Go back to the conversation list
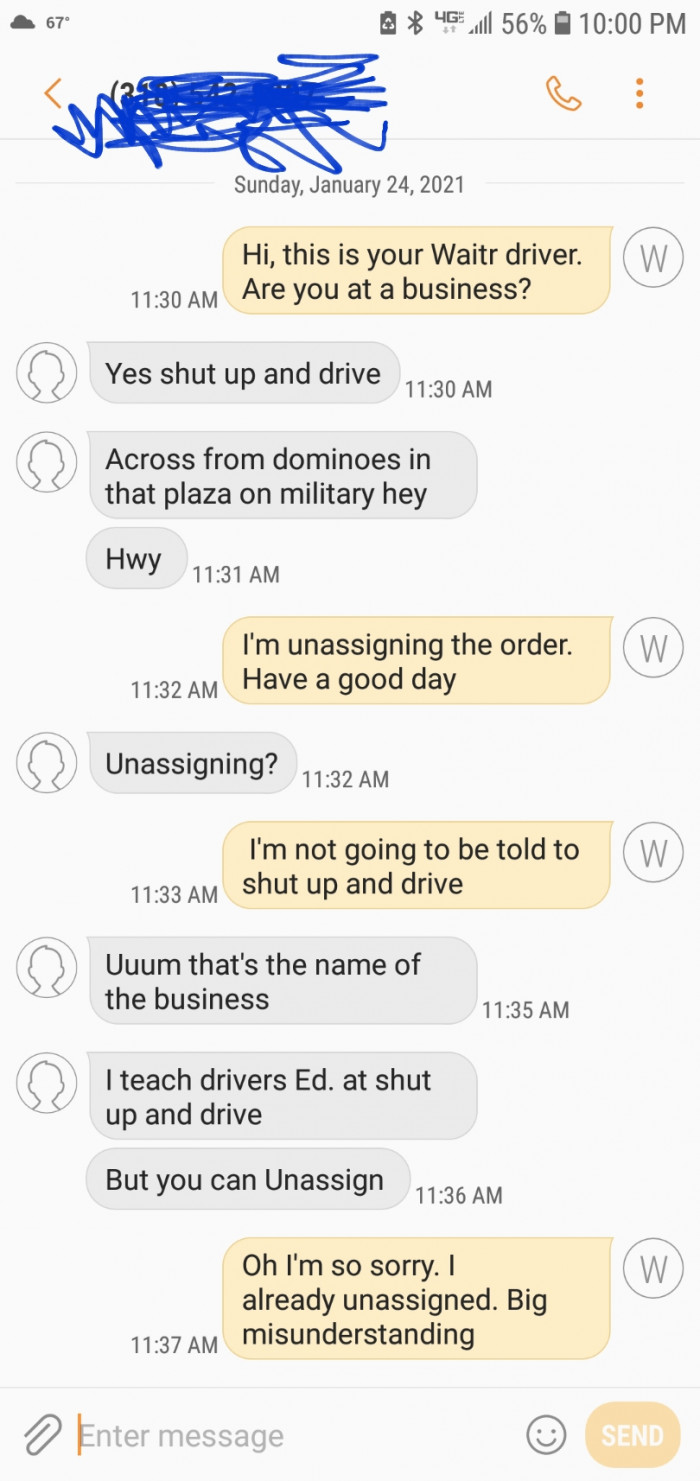The image size is (700, 1481). click(x=53, y=93)
